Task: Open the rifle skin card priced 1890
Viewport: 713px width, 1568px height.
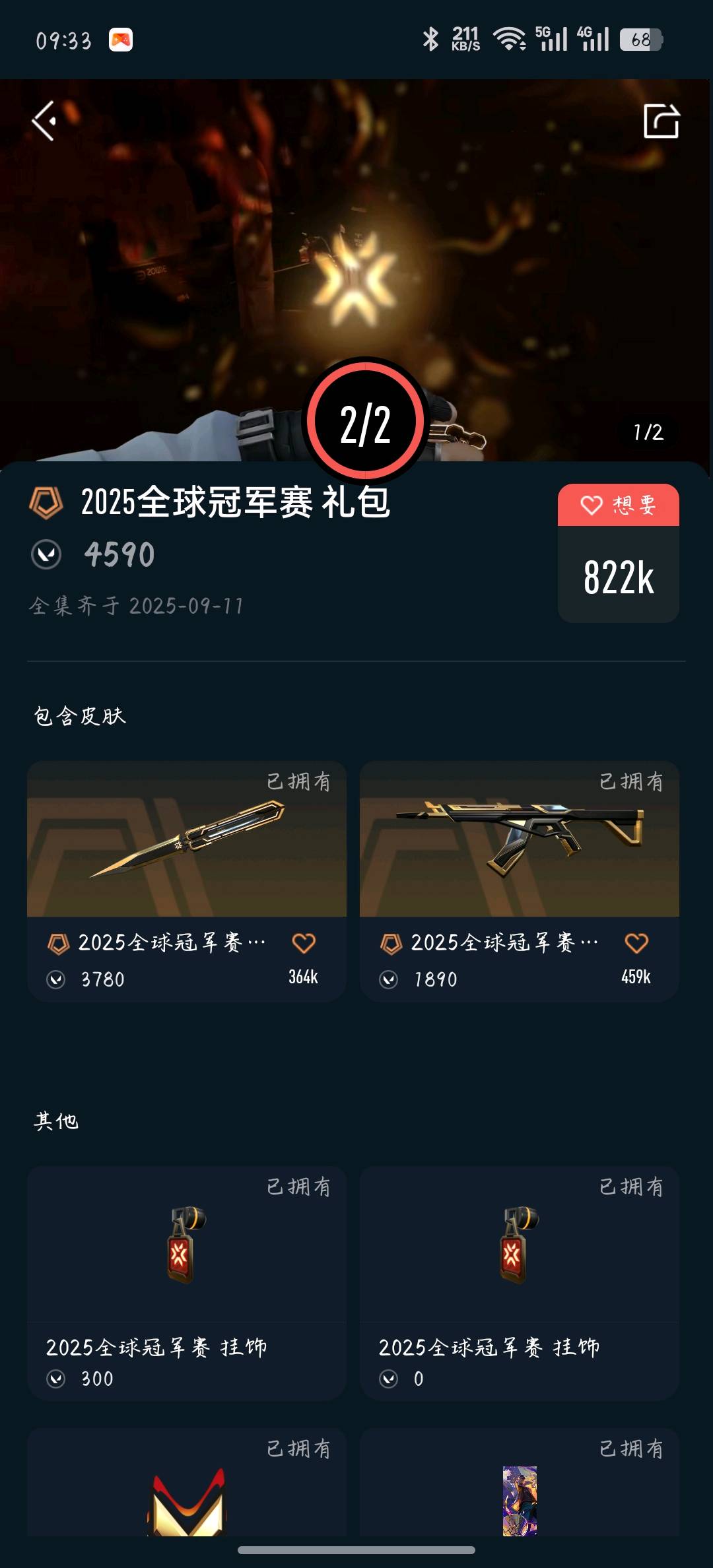Action: tap(519, 851)
